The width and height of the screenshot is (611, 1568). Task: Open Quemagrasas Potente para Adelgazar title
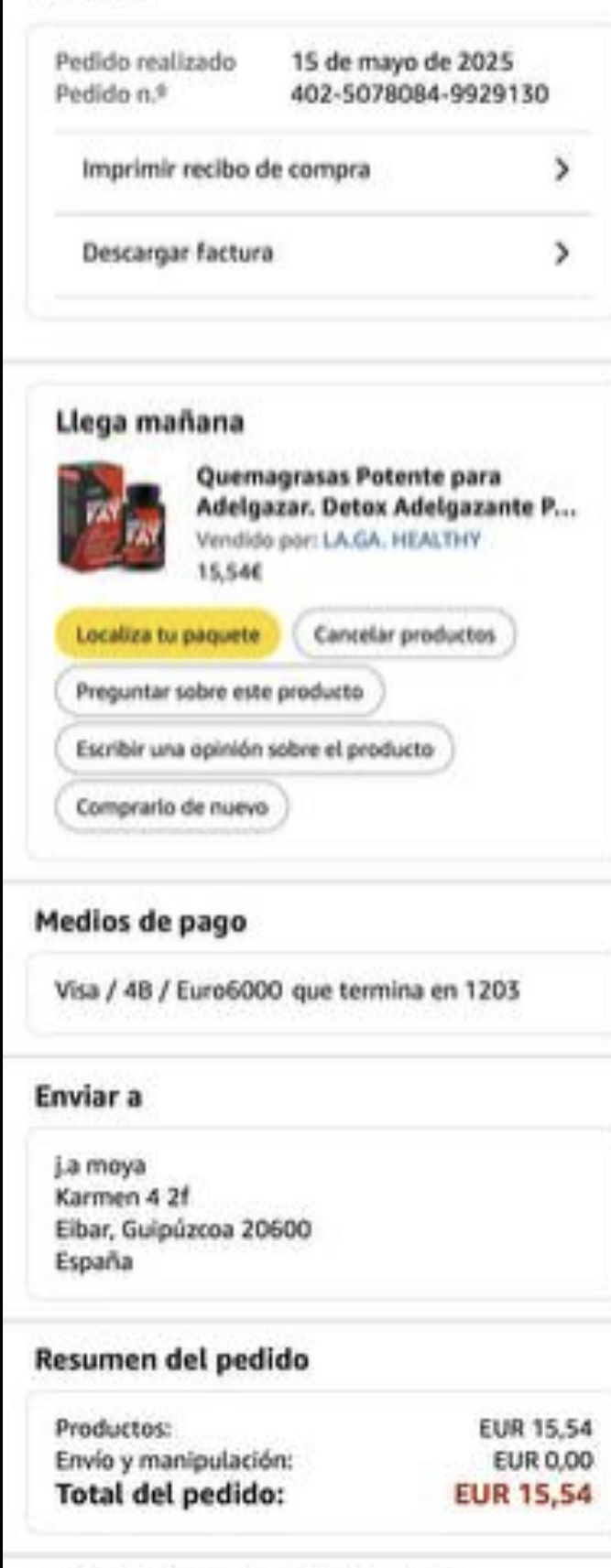pyautogui.click(x=385, y=491)
